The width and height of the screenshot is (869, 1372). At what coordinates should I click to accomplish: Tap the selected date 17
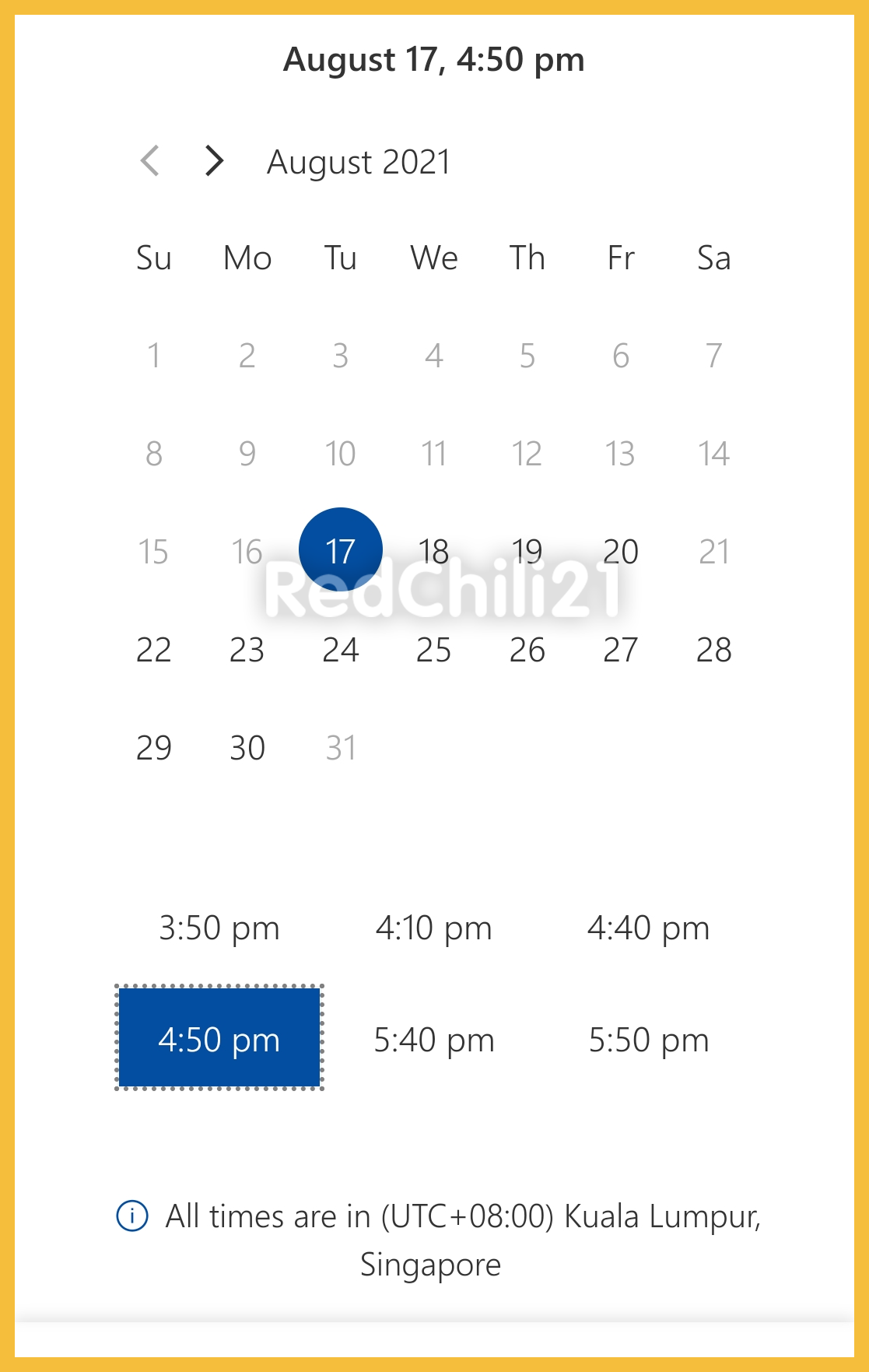[341, 549]
